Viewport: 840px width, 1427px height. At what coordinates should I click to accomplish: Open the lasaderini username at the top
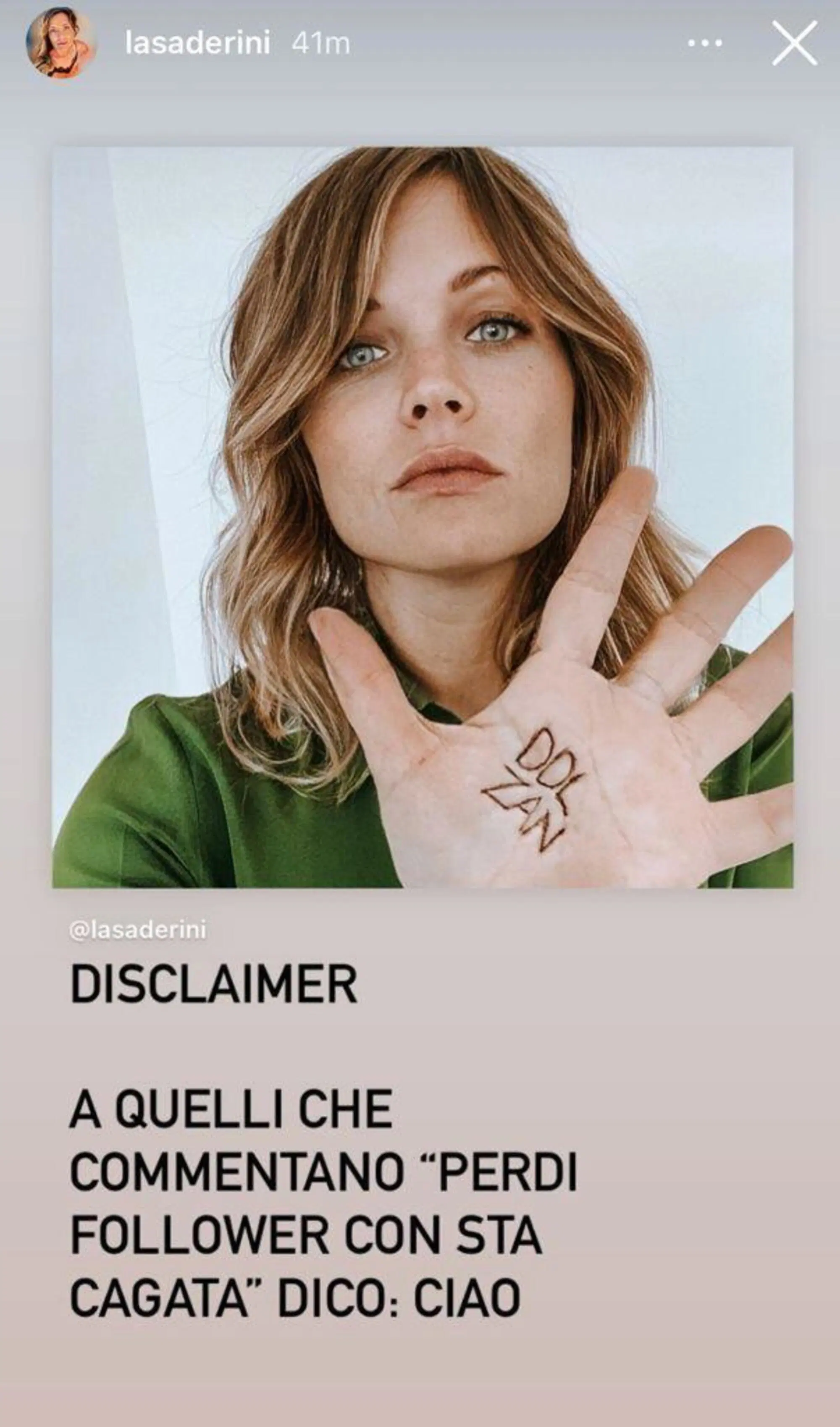[197, 44]
